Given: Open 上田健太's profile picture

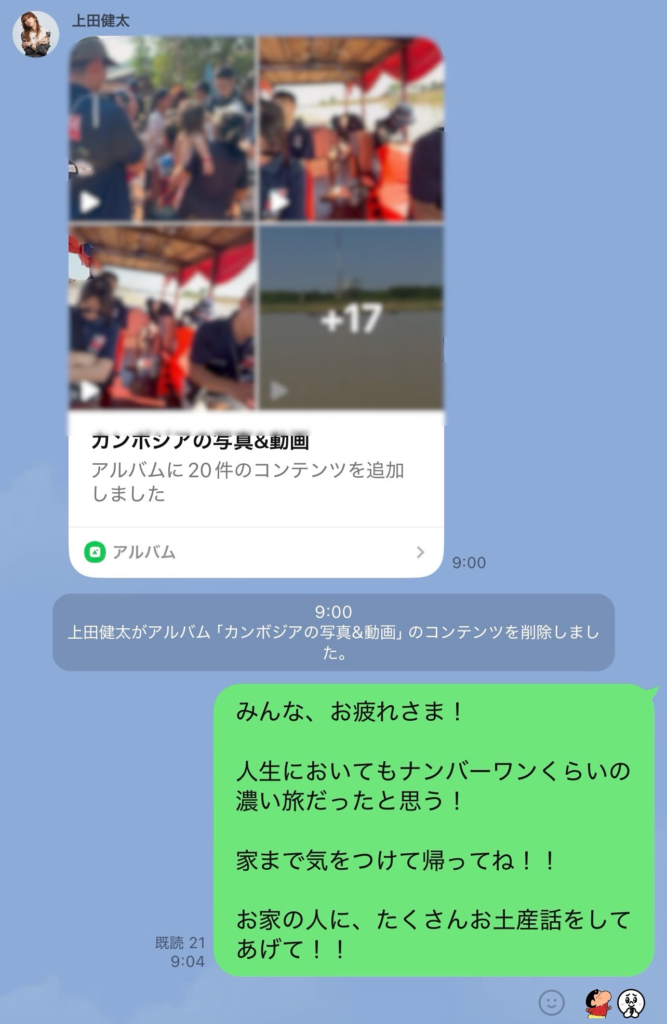Looking at the screenshot, I should pos(35,34).
